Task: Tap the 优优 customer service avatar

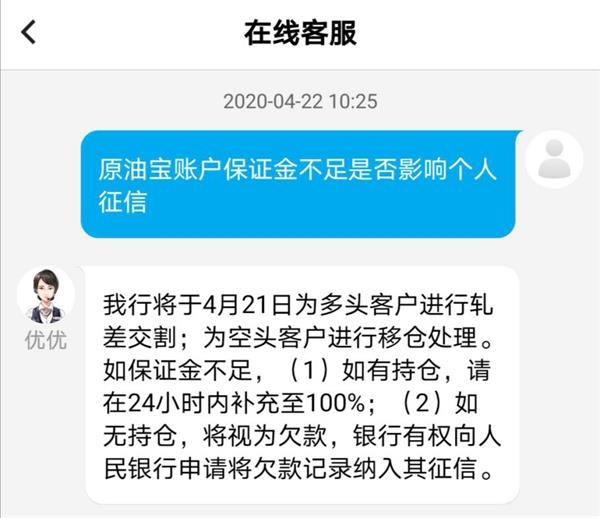Action: (x=46, y=296)
